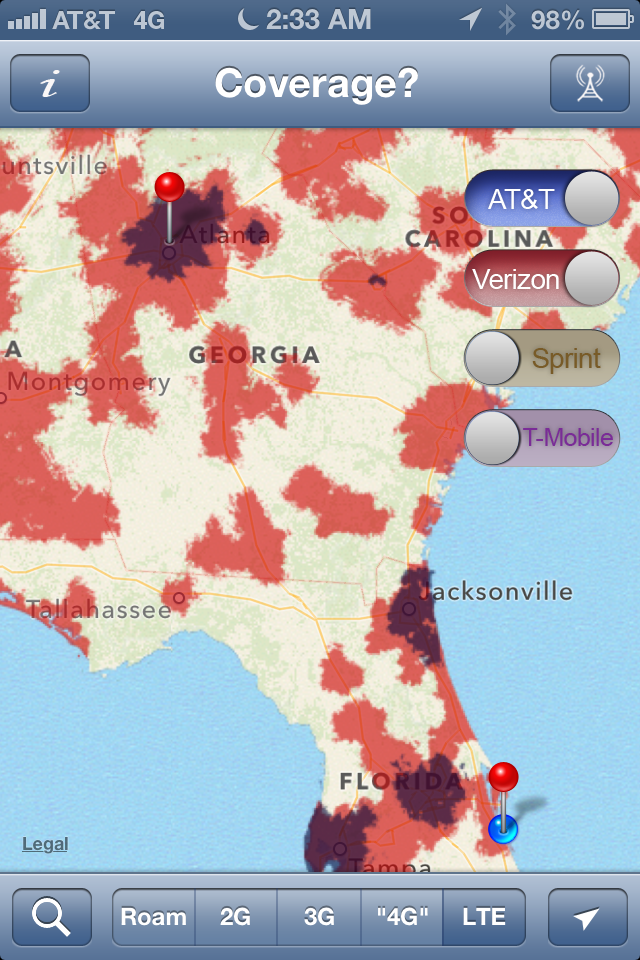
Task: Open the info button
Action: pyautogui.click(x=50, y=84)
